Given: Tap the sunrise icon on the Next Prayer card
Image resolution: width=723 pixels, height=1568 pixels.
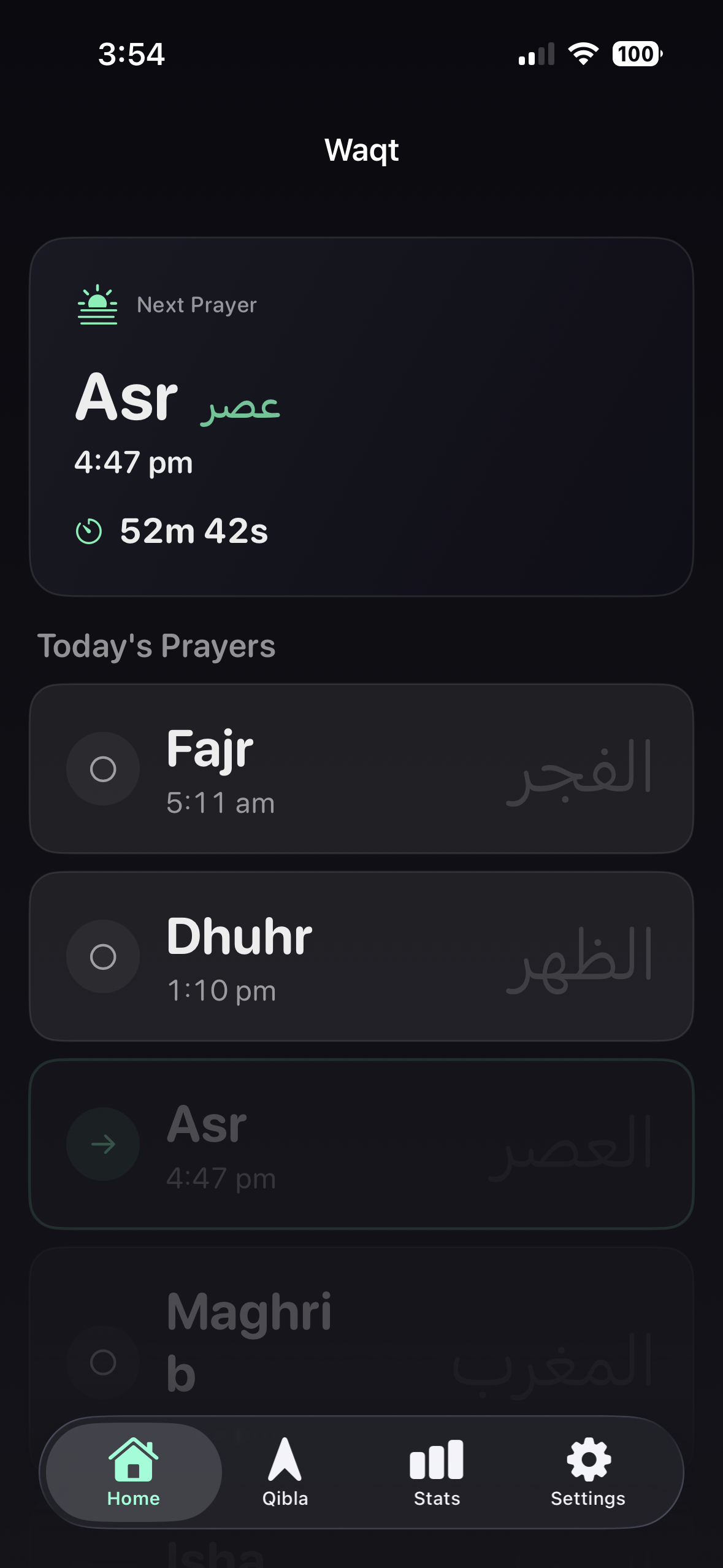Looking at the screenshot, I should [97, 305].
